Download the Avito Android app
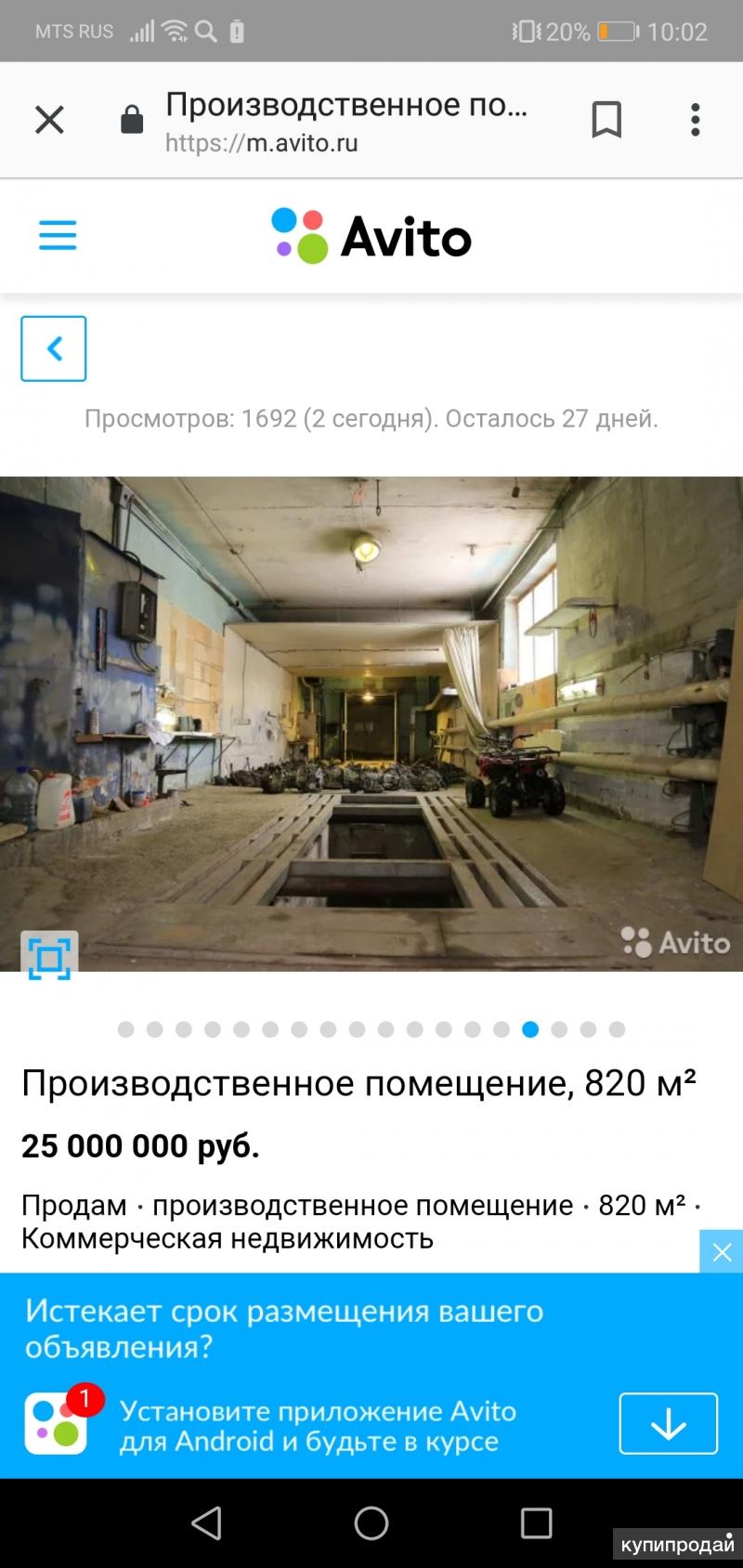The width and height of the screenshot is (743, 1568). pyautogui.click(x=668, y=1423)
